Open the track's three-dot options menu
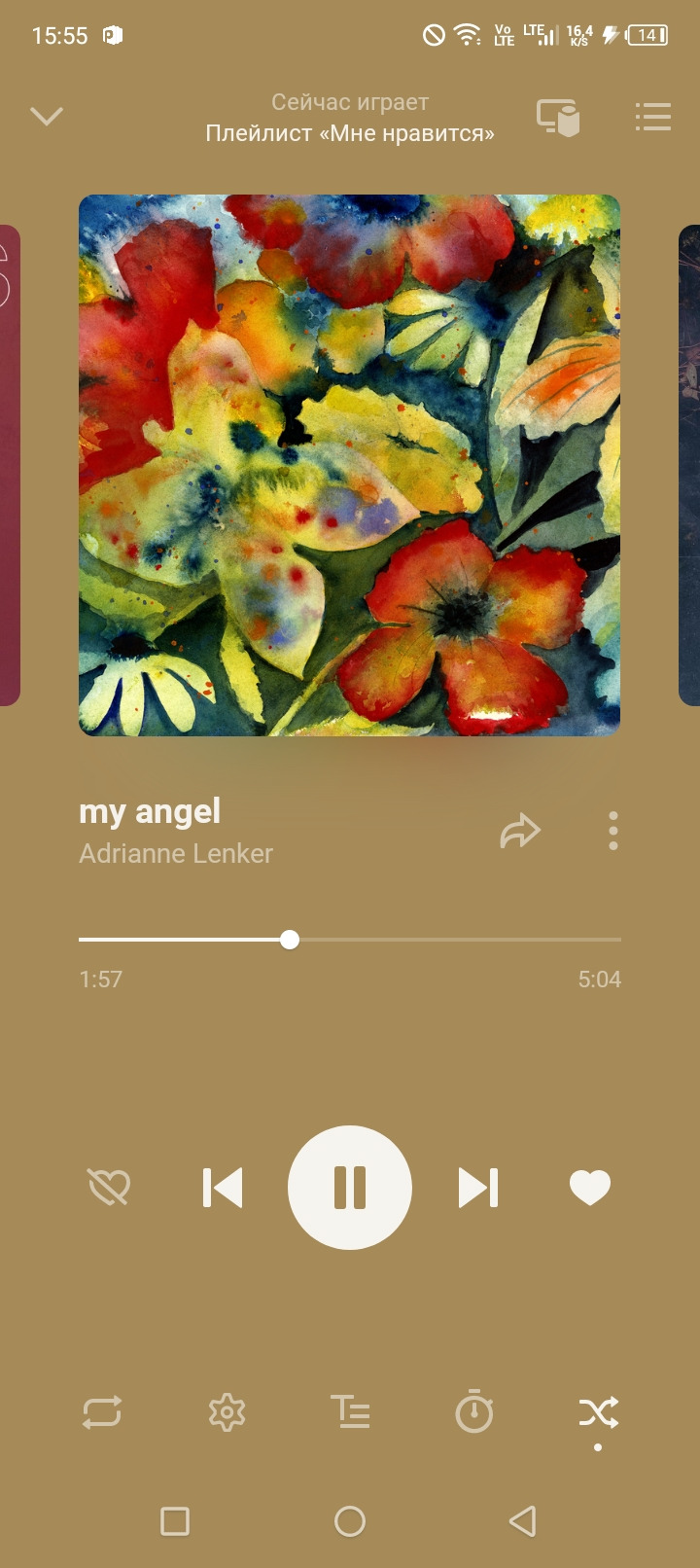700x1568 pixels. tap(612, 832)
